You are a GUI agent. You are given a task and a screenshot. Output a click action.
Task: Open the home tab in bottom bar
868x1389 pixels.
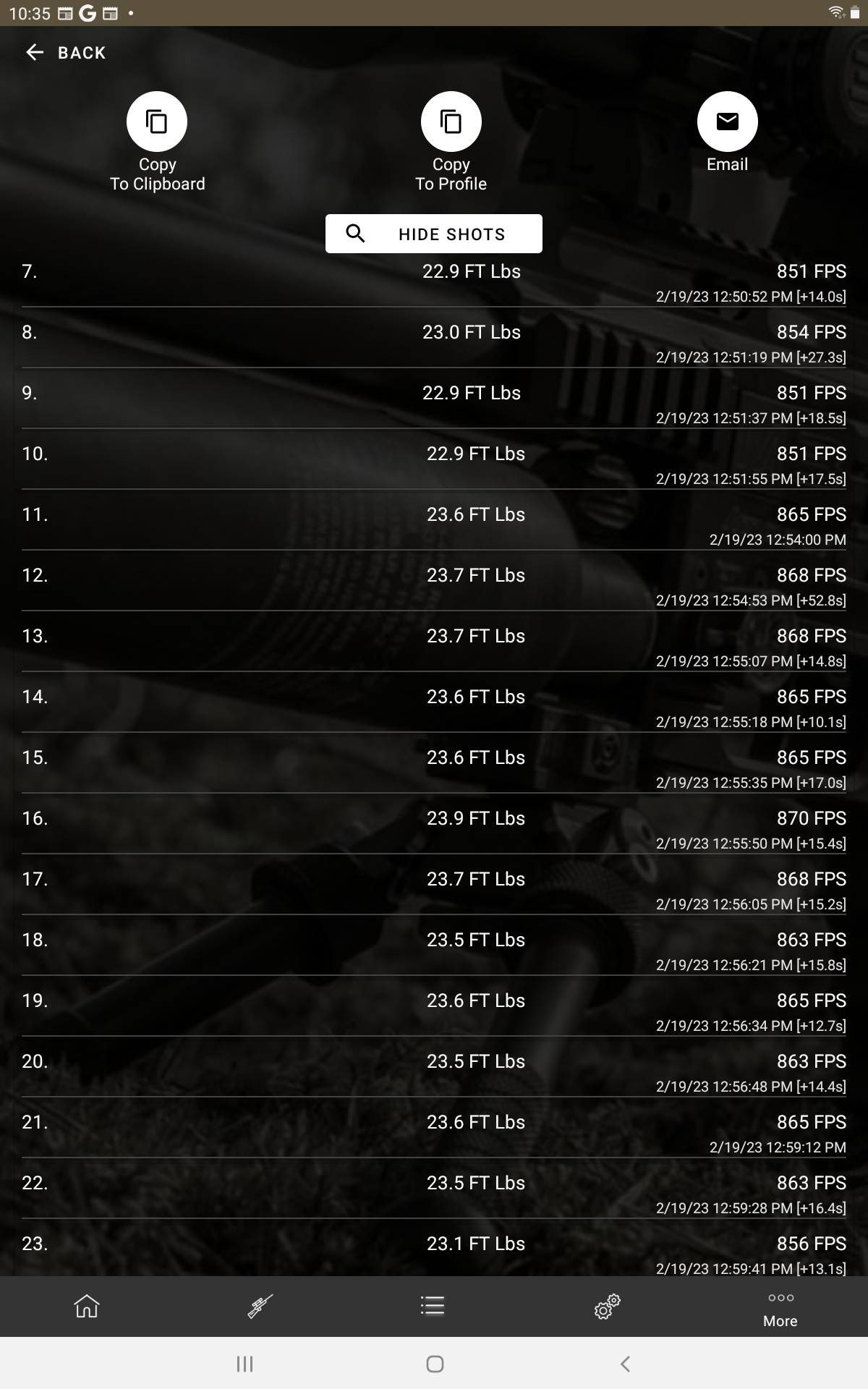click(x=87, y=1306)
